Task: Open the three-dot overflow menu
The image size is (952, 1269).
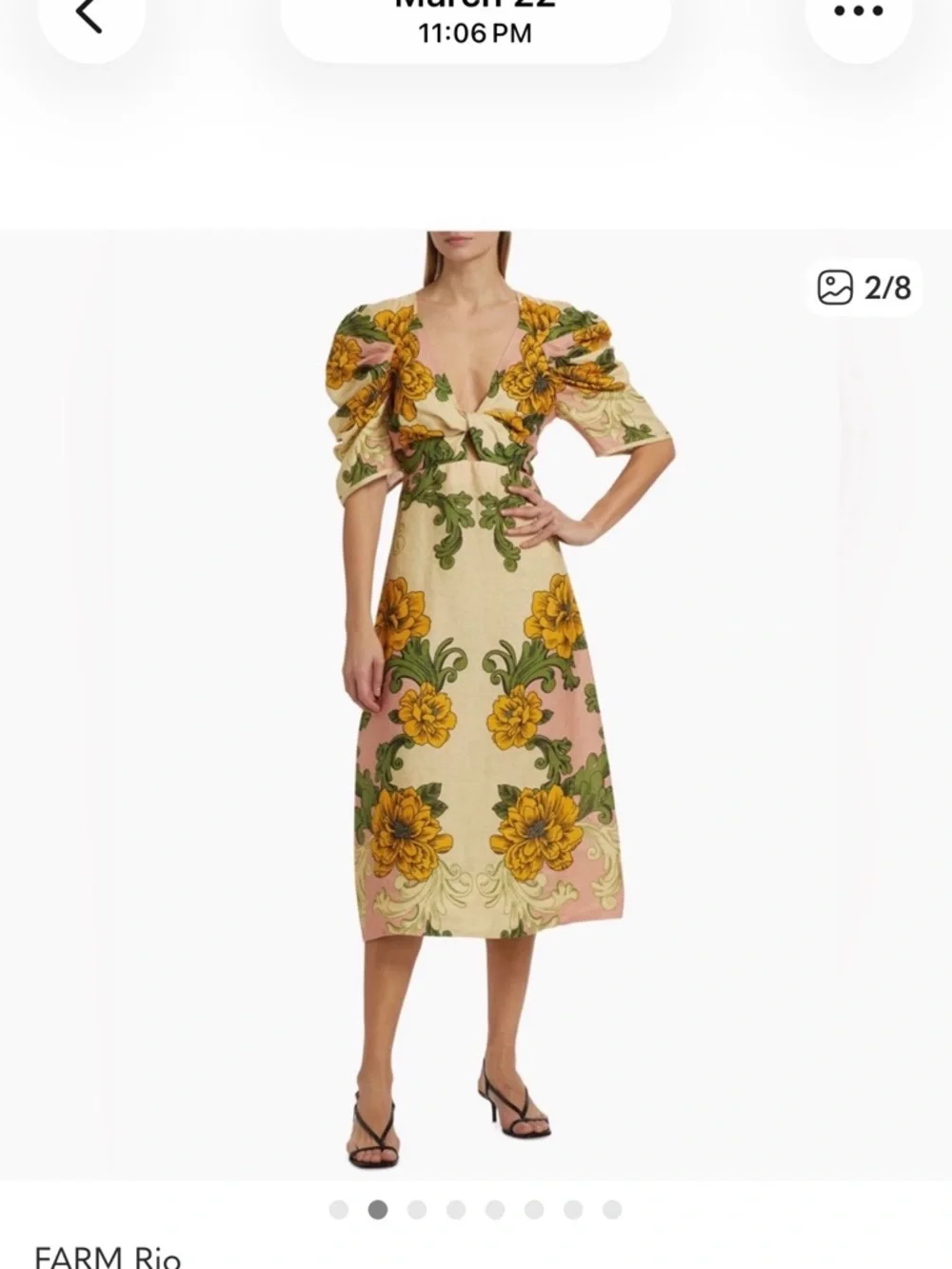Action: pos(859,14)
